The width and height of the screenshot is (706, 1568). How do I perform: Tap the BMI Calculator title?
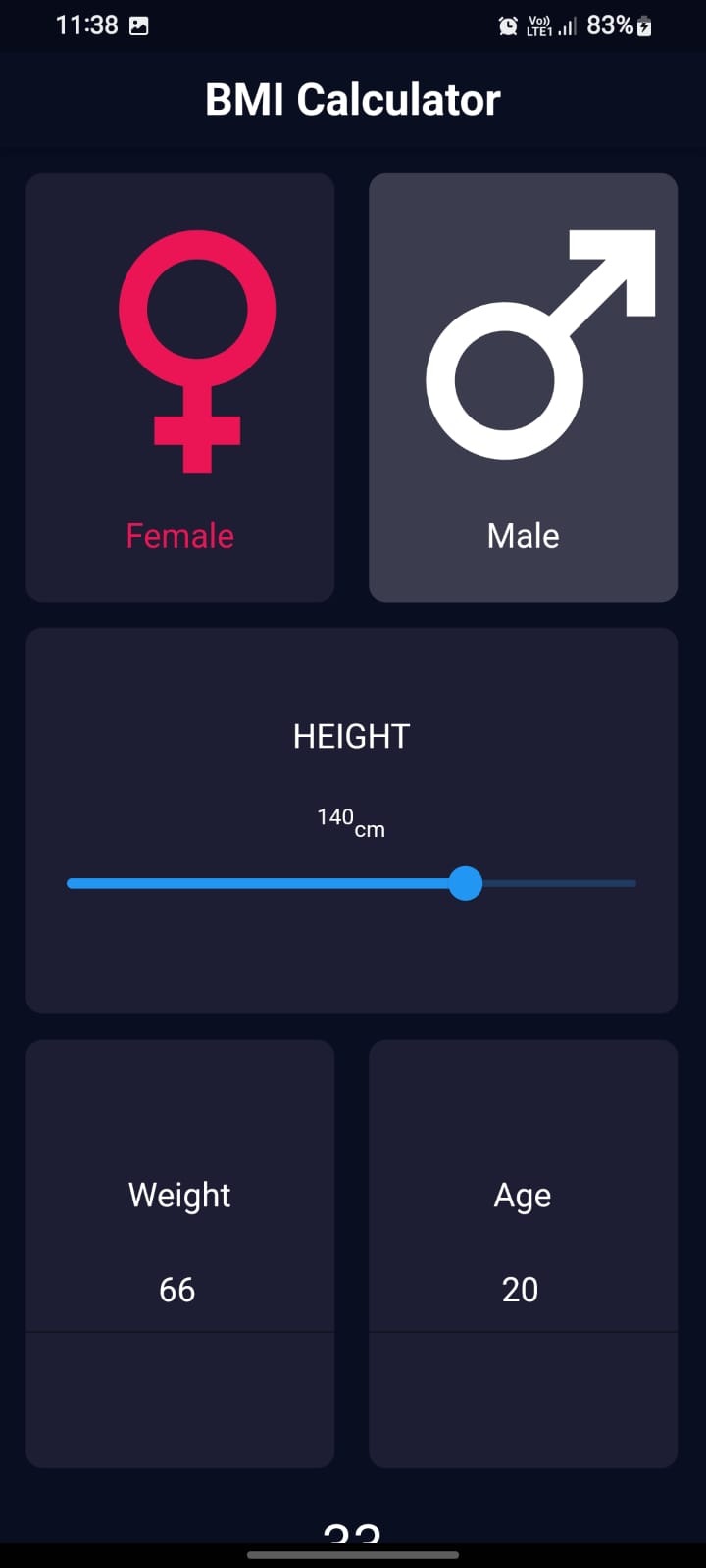[353, 98]
